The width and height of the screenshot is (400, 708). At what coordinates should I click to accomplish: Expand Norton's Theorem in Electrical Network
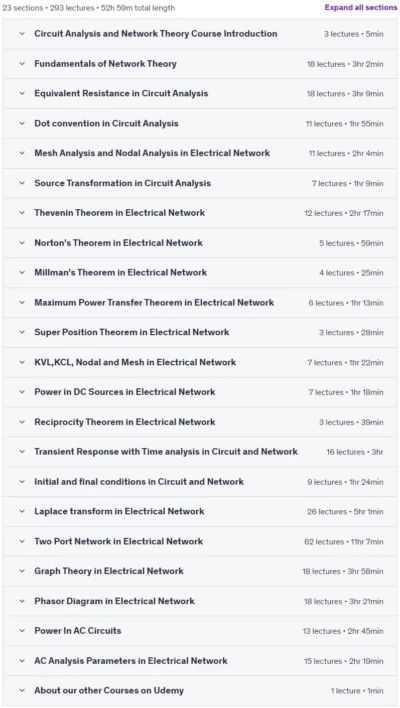(200, 243)
